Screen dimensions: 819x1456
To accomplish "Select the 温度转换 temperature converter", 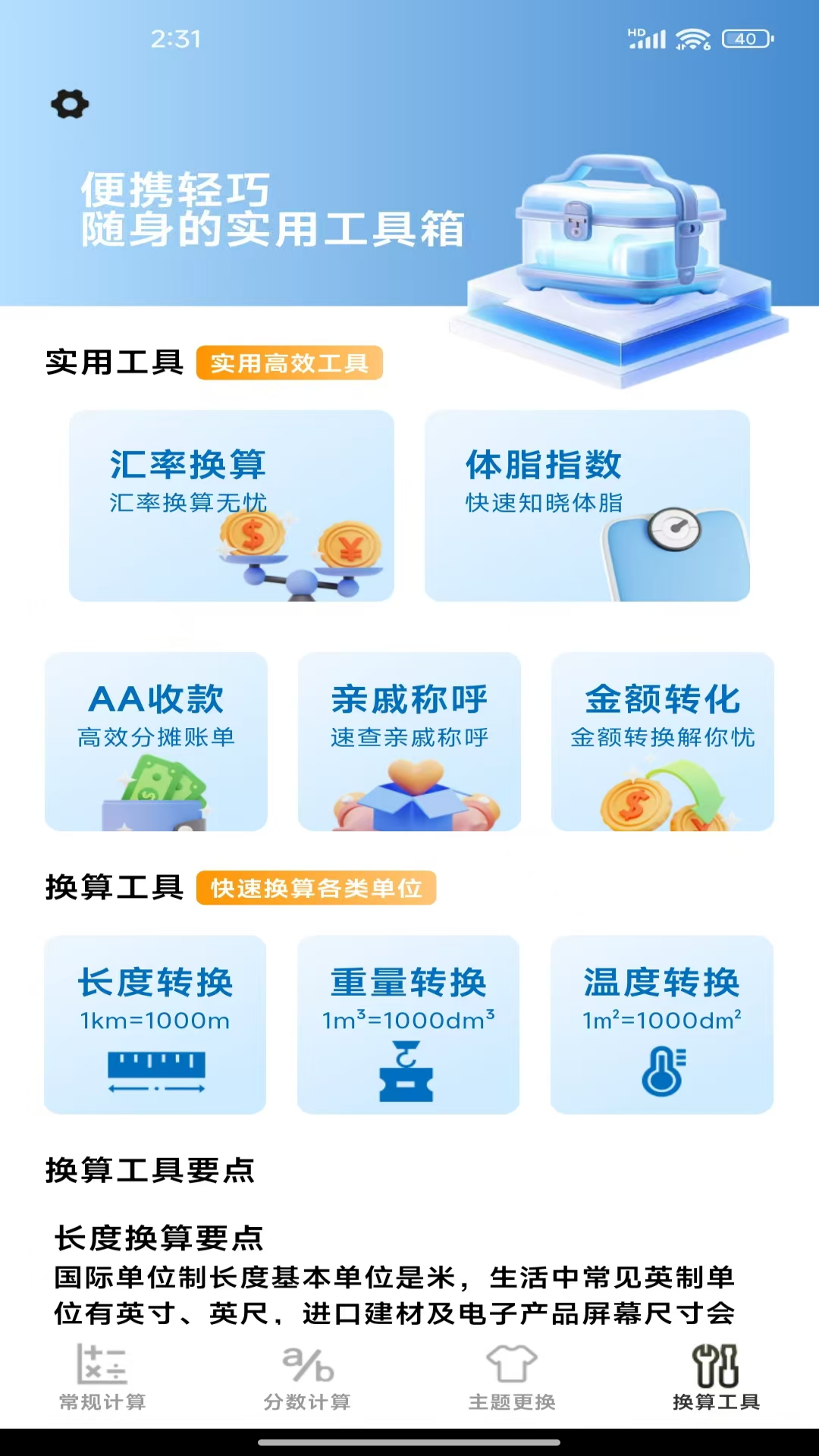I will point(662,1025).
